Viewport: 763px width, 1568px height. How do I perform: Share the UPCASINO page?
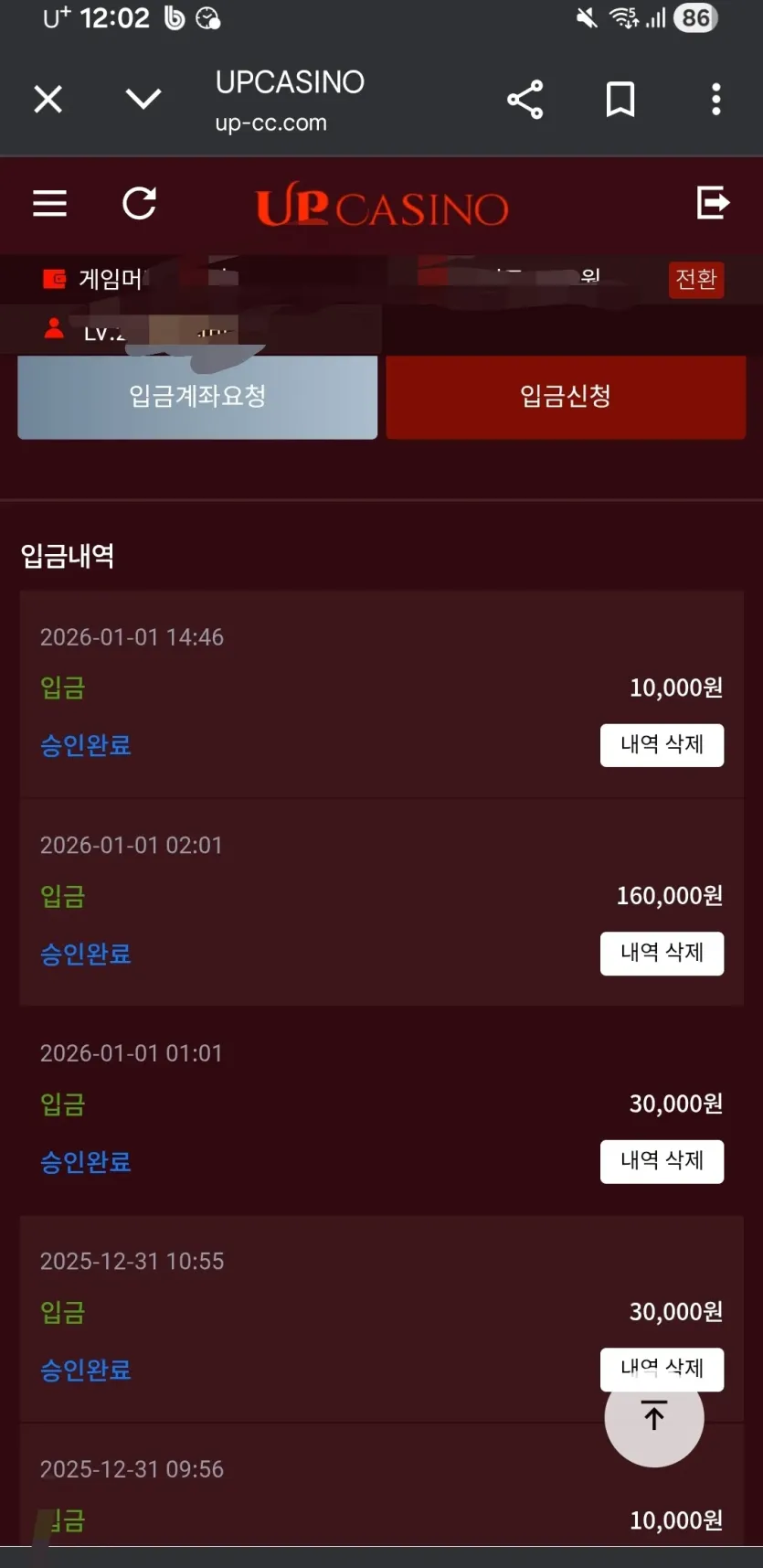tap(525, 99)
